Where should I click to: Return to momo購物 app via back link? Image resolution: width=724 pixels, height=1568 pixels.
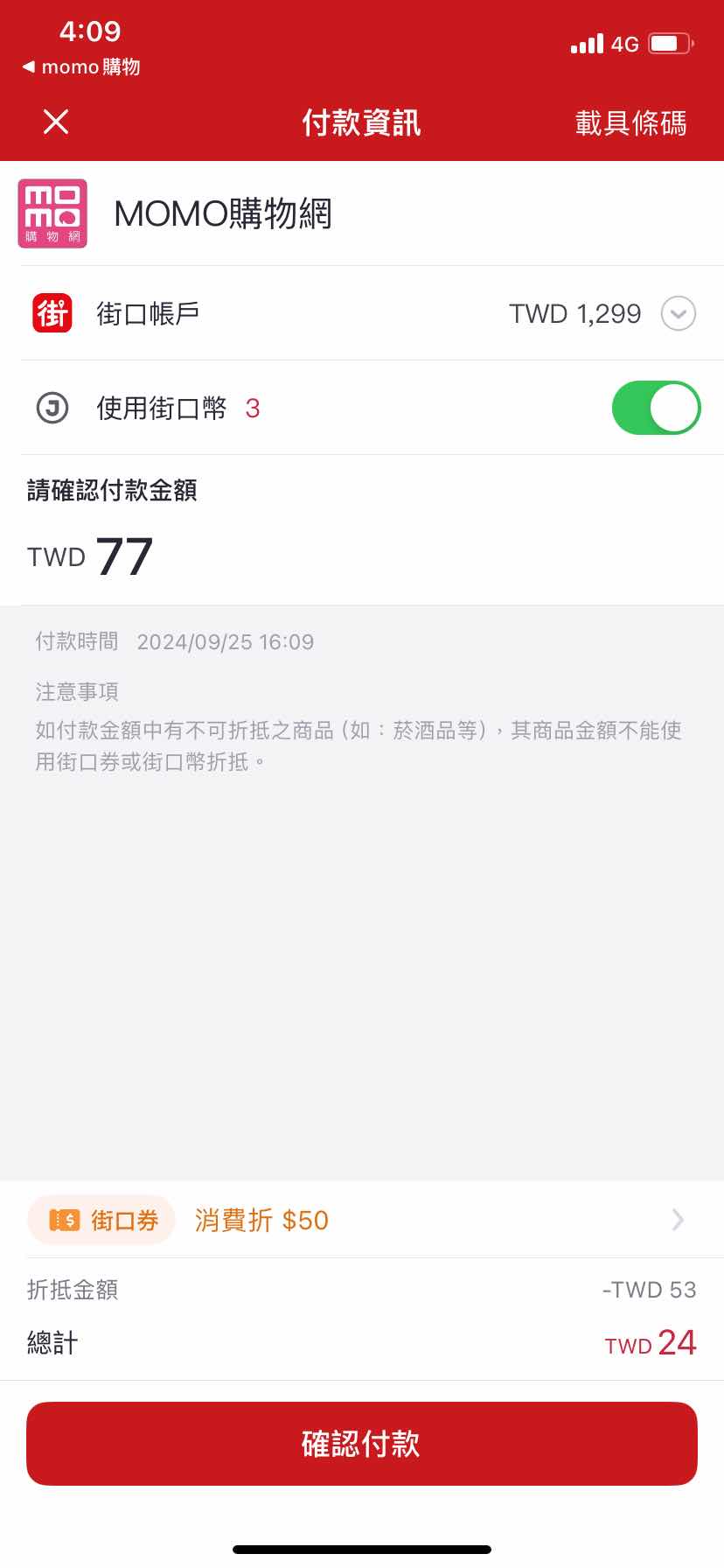(x=80, y=67)
